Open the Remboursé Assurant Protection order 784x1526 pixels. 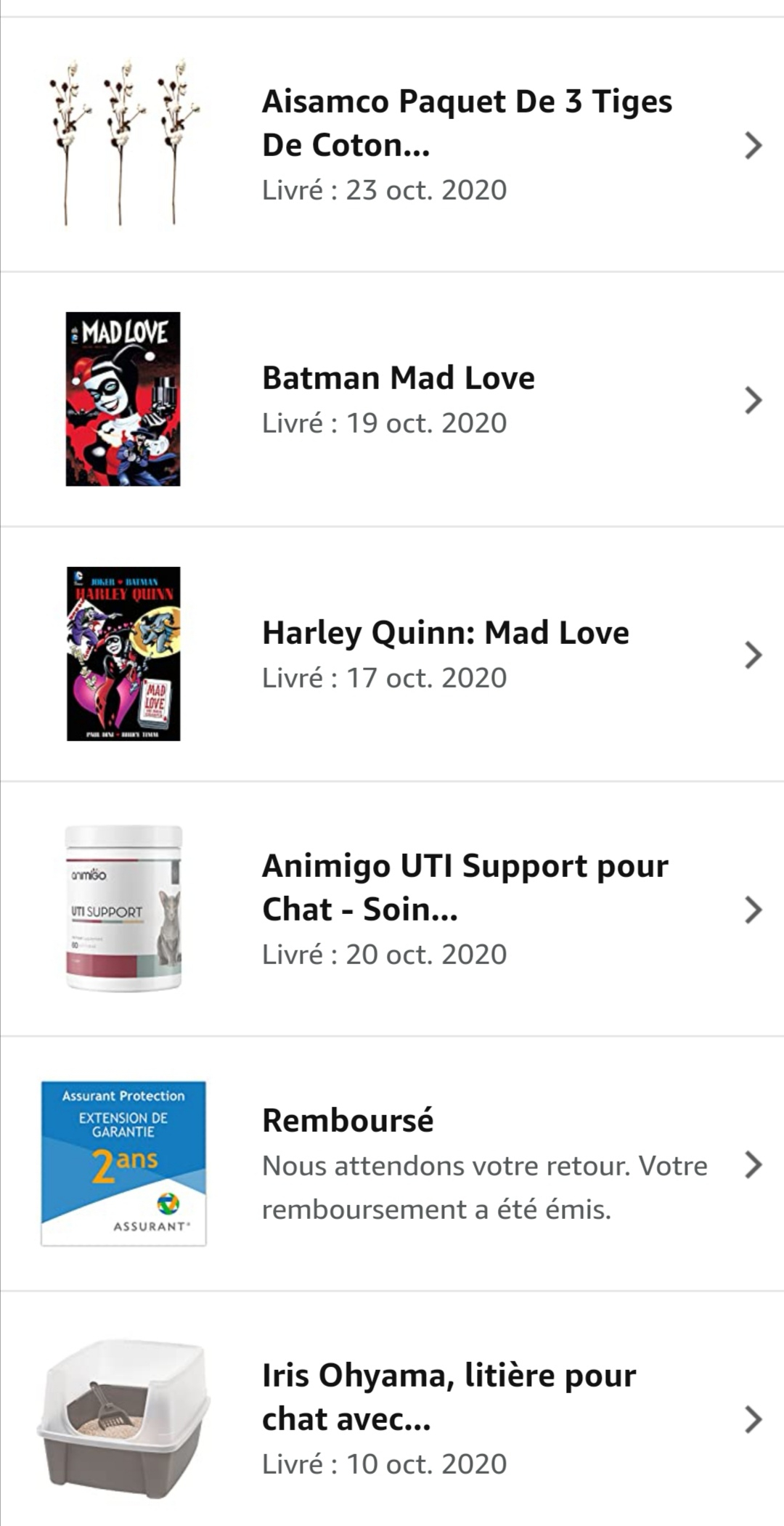coord(392,1164)
